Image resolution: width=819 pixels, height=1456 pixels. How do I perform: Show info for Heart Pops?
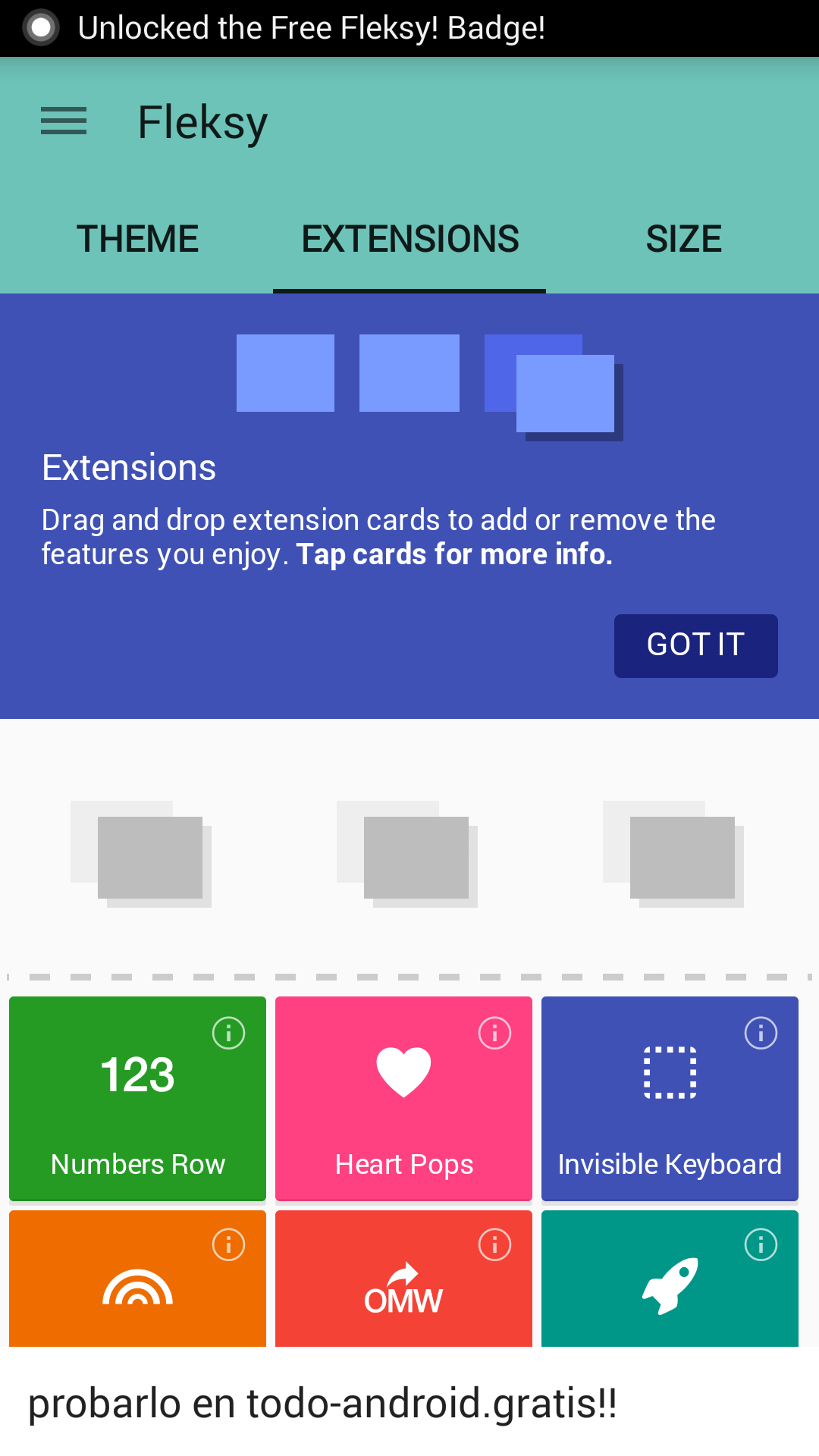point(494,1033)
